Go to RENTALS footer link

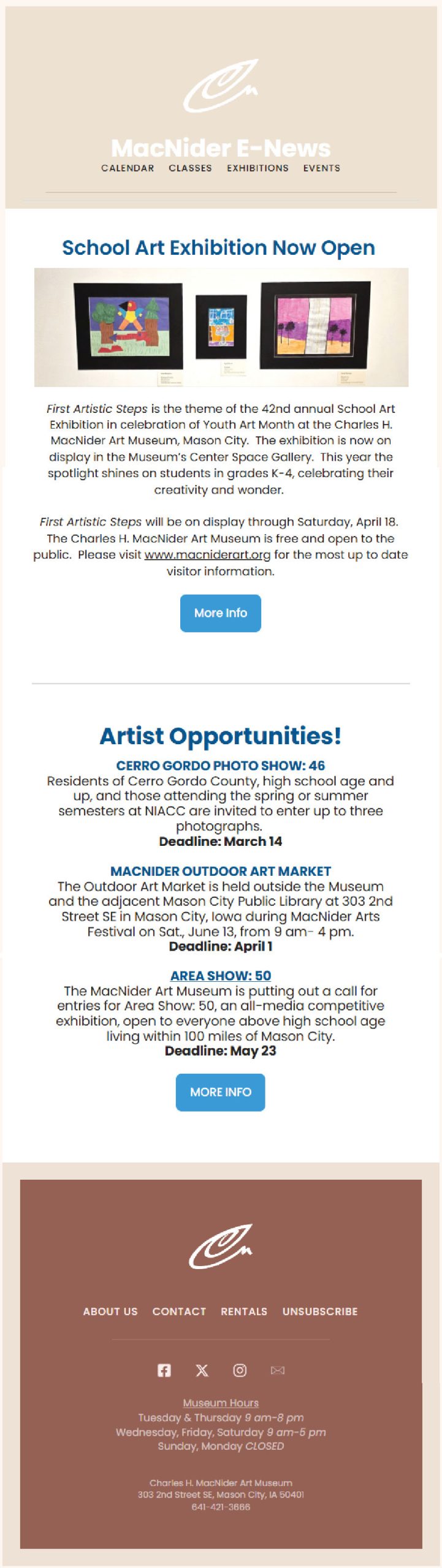coord(244,1311)
